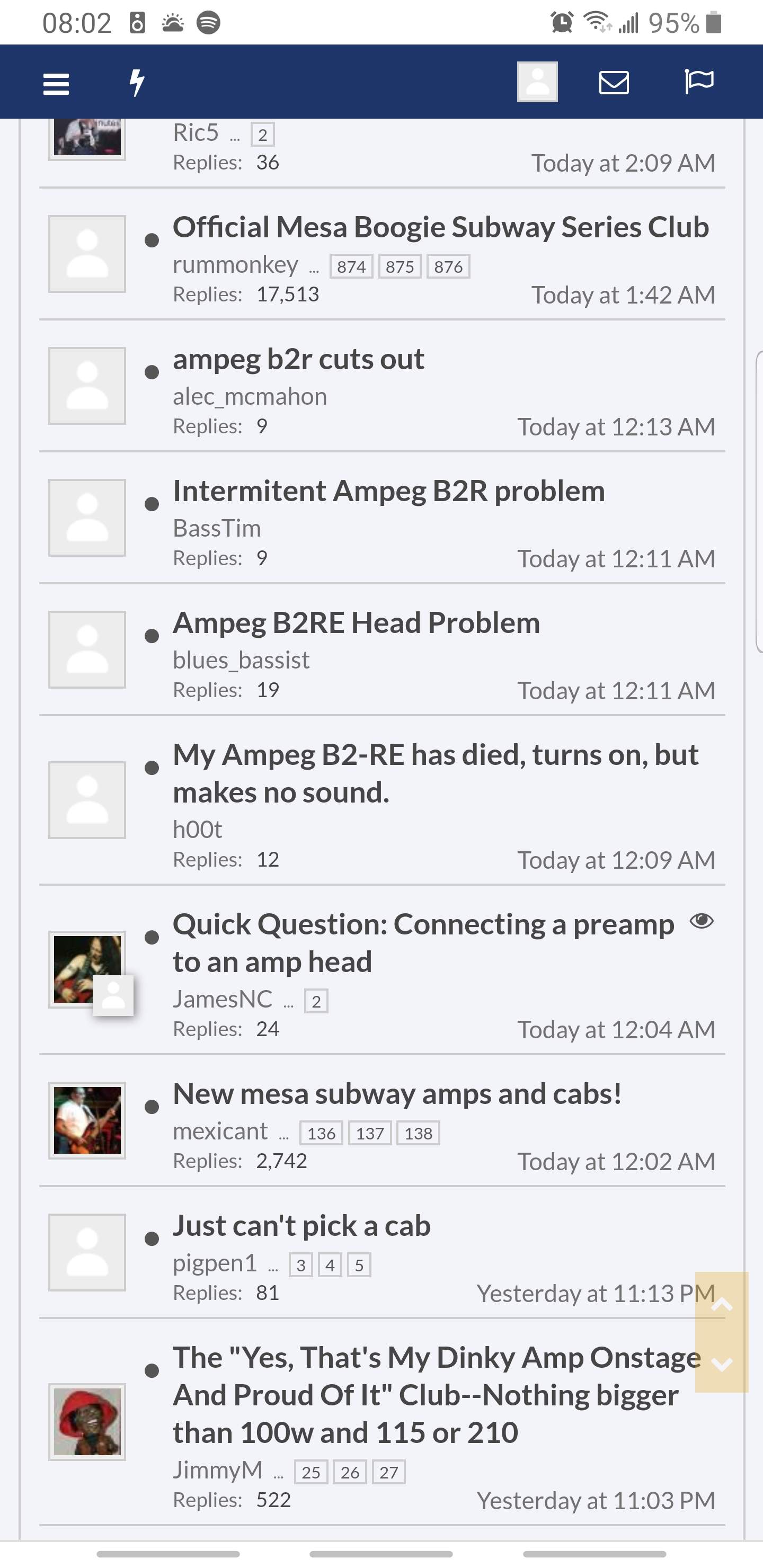Screen dimensions: 763x1568
Task: Tap the scroll-down arrow button
Action: (x=722, y=1364)
